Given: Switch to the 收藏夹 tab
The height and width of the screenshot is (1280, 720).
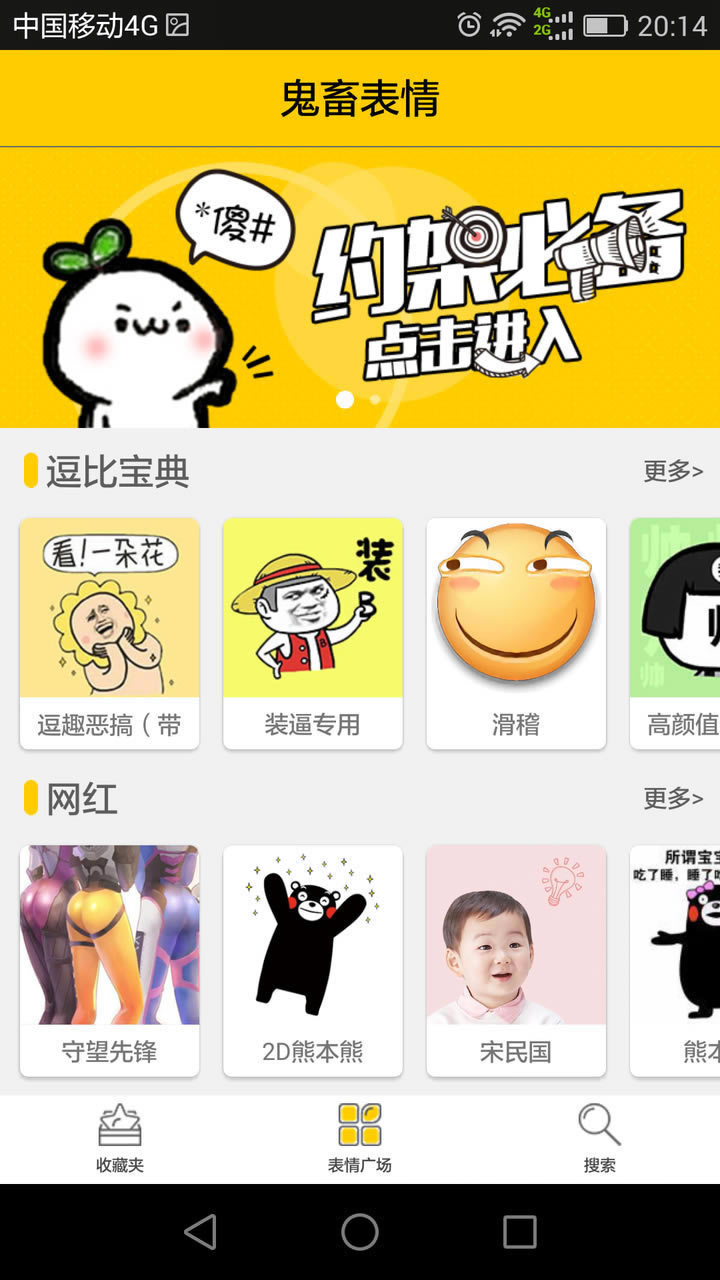Looking at the screenshot, I should point(120,1139).
